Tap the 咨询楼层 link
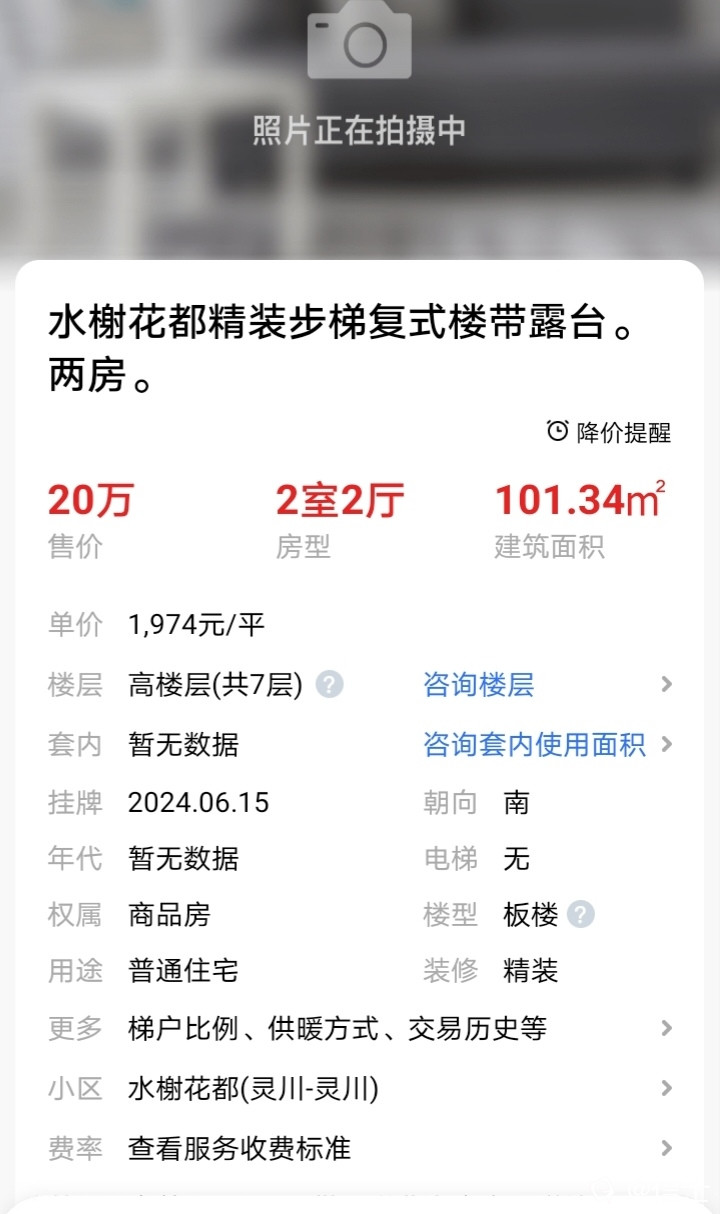The width and height of the screenshot is (720, 1214). (x=478, y=685)
